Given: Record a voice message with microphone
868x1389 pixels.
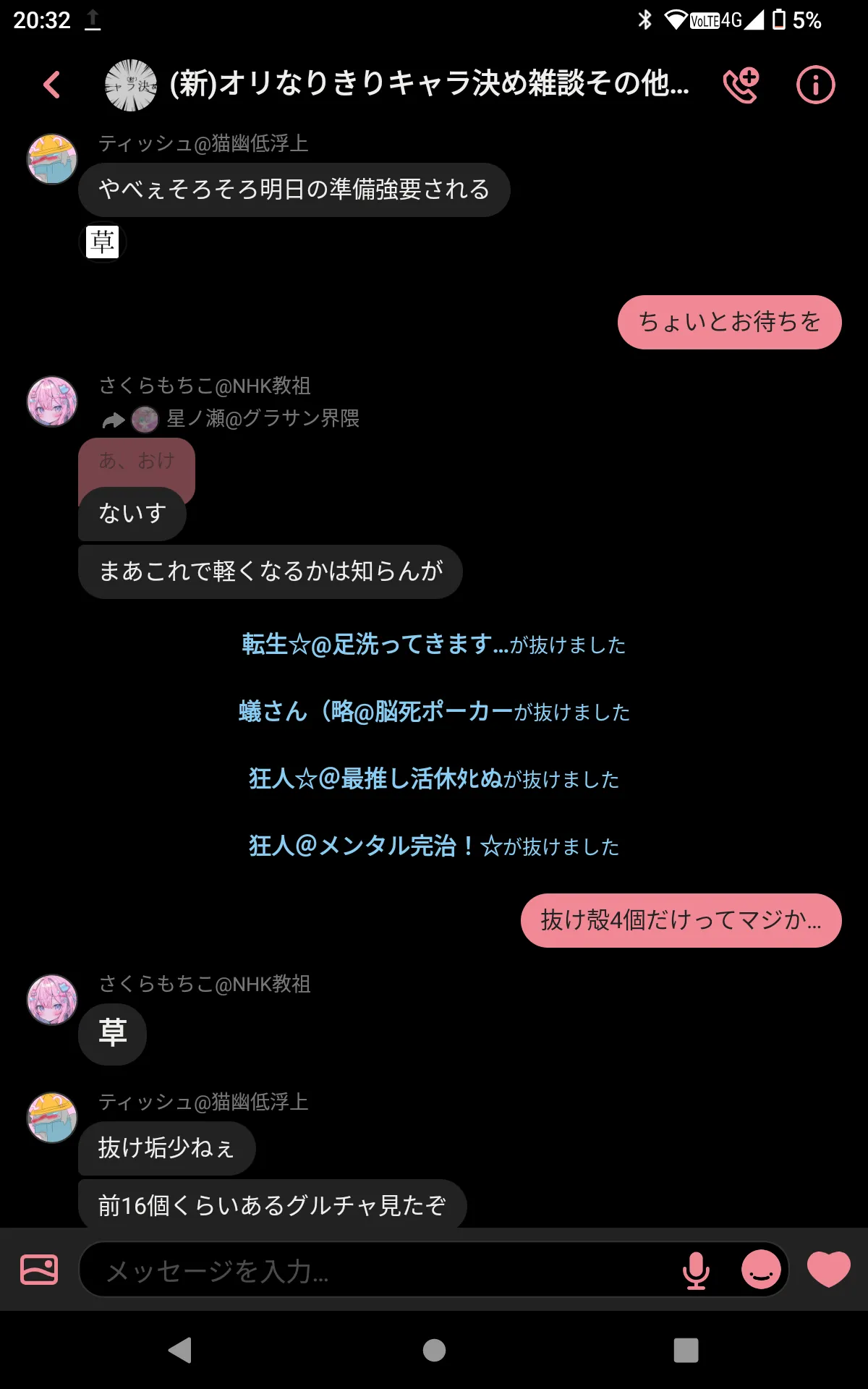Looking at the screenshot, I should [696, 1270].
